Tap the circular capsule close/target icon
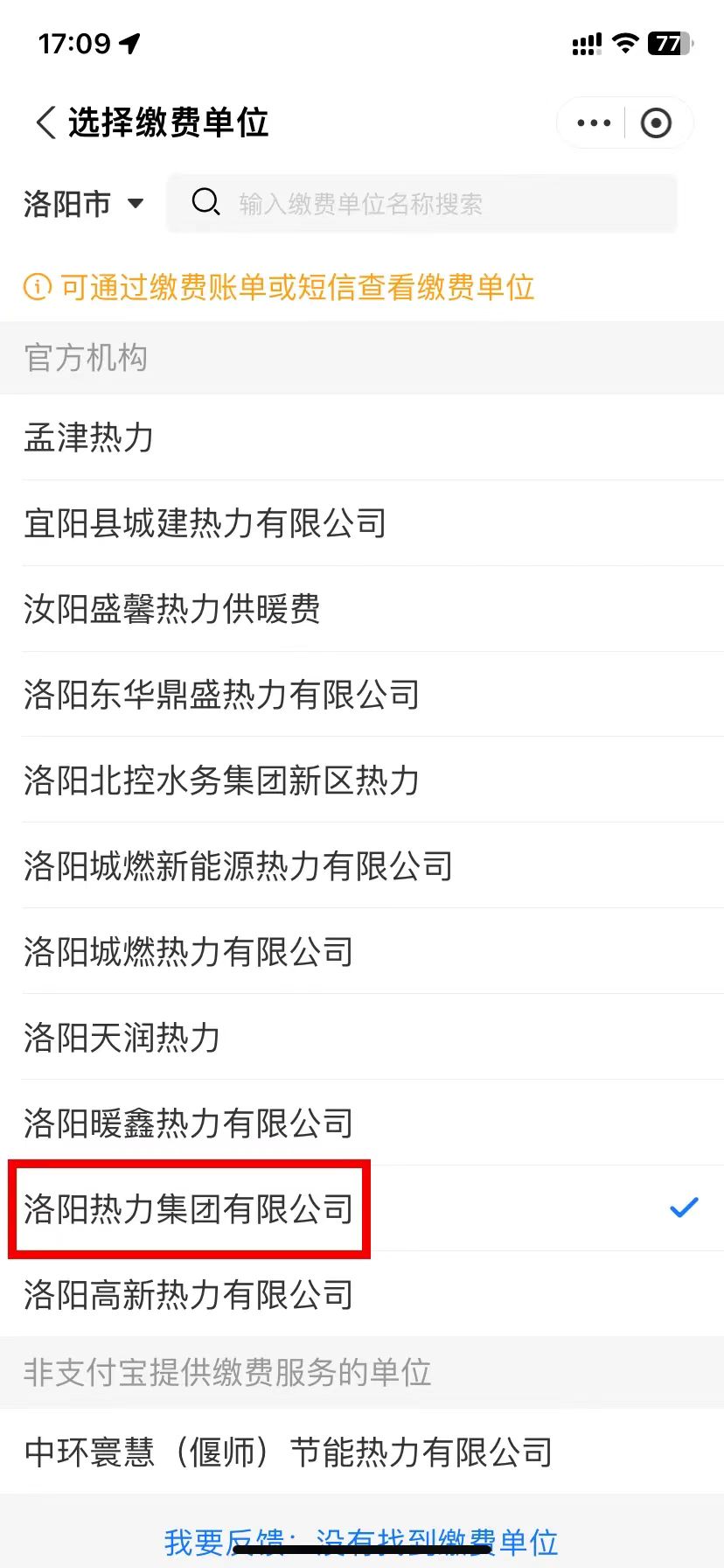724x1568 pixels. [657, 122]
